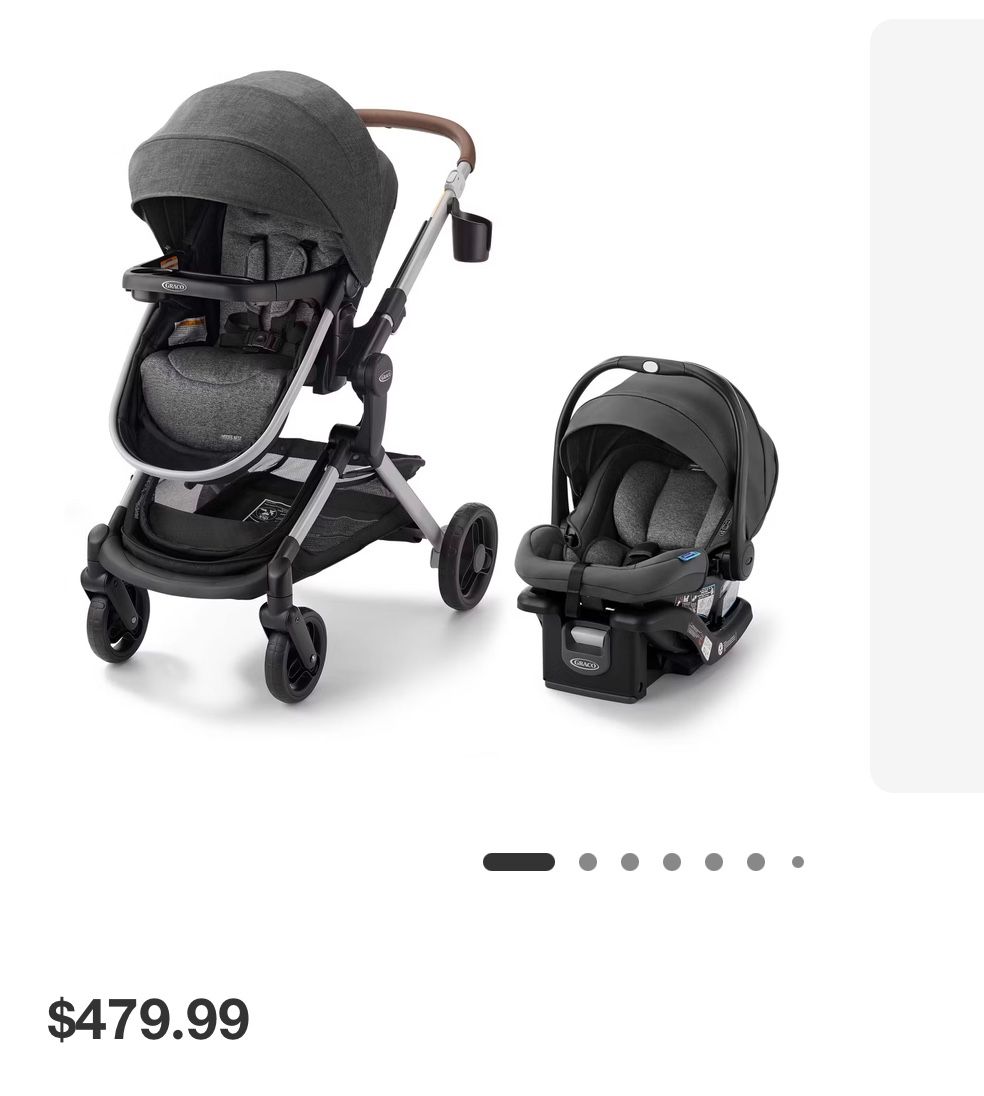
Task: Click the active elongated first carousel indicator
Action: [520, 860]
